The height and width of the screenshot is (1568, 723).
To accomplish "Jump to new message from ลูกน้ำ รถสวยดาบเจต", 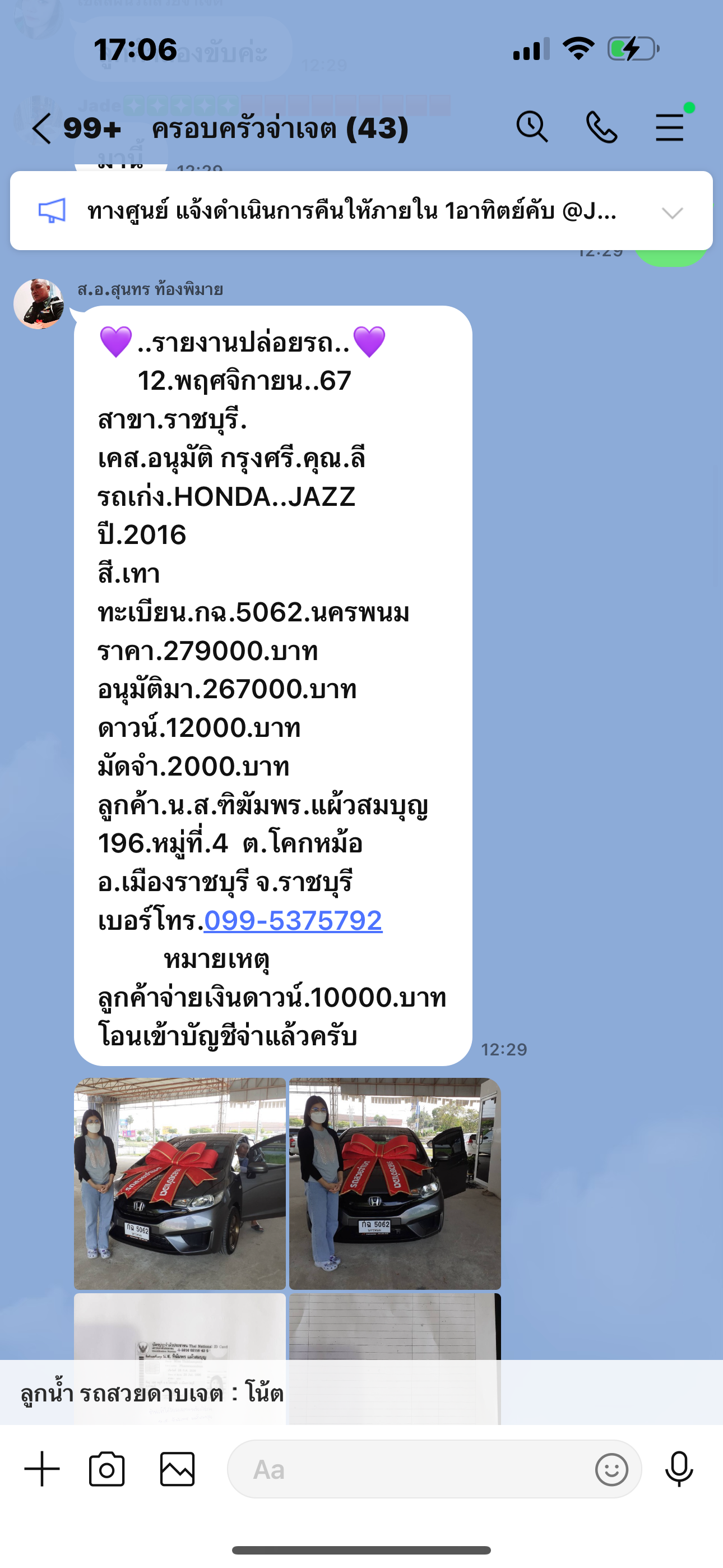I will pyautogui.click(x=361, y=1392).
